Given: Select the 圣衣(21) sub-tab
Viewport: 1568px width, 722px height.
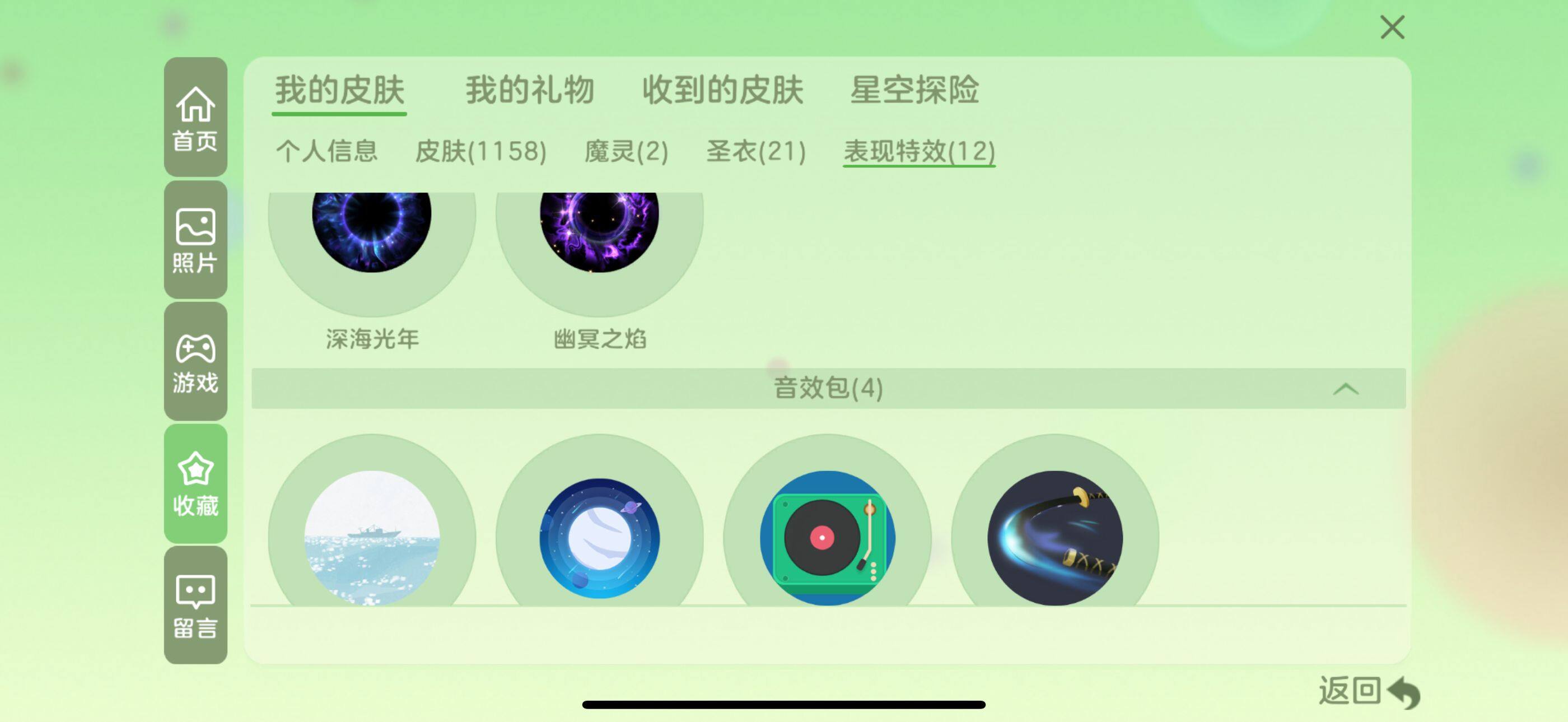Looking at the screenshot, I should click(x=755, y=151).
